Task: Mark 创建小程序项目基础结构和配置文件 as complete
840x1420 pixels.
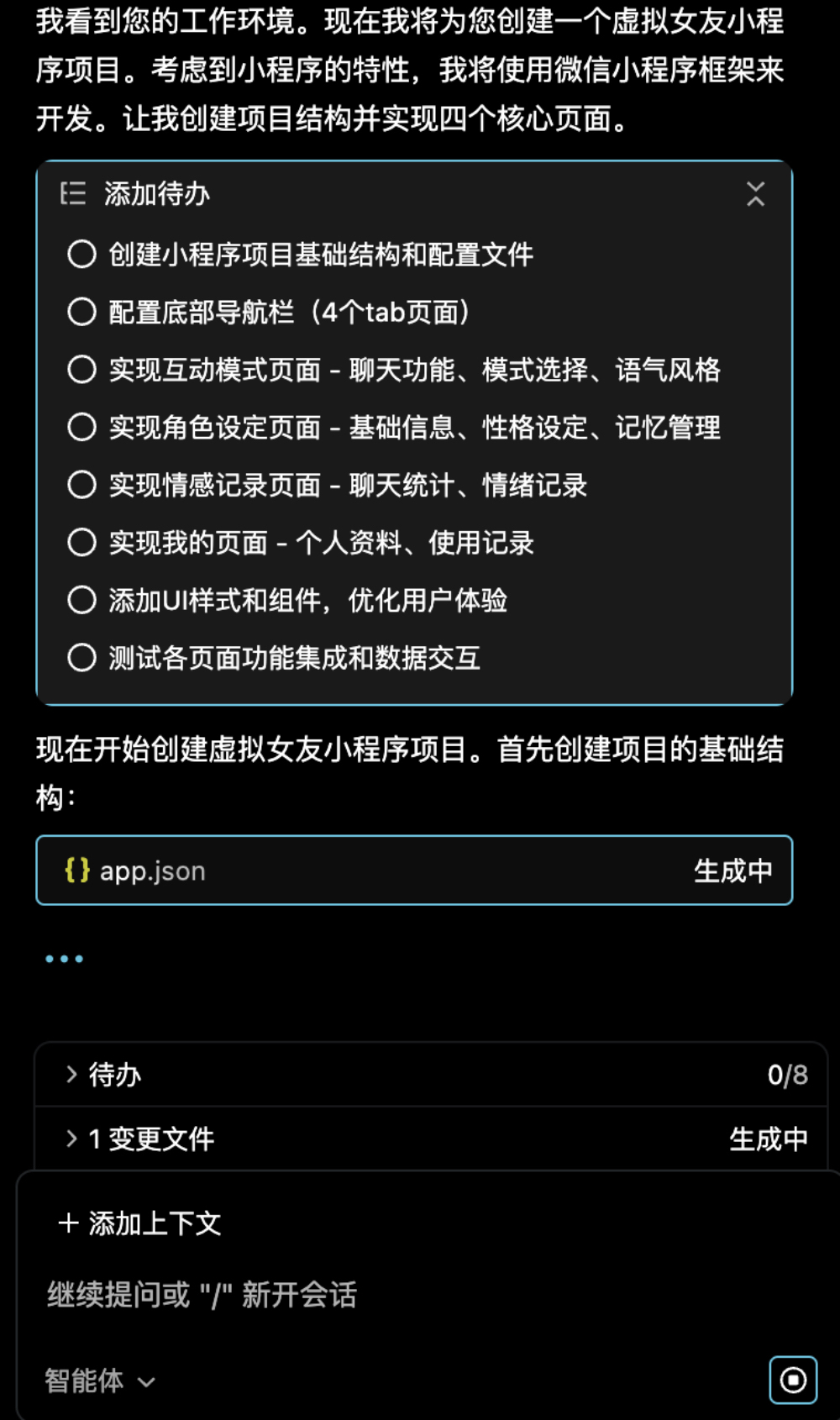Action: 81,254
